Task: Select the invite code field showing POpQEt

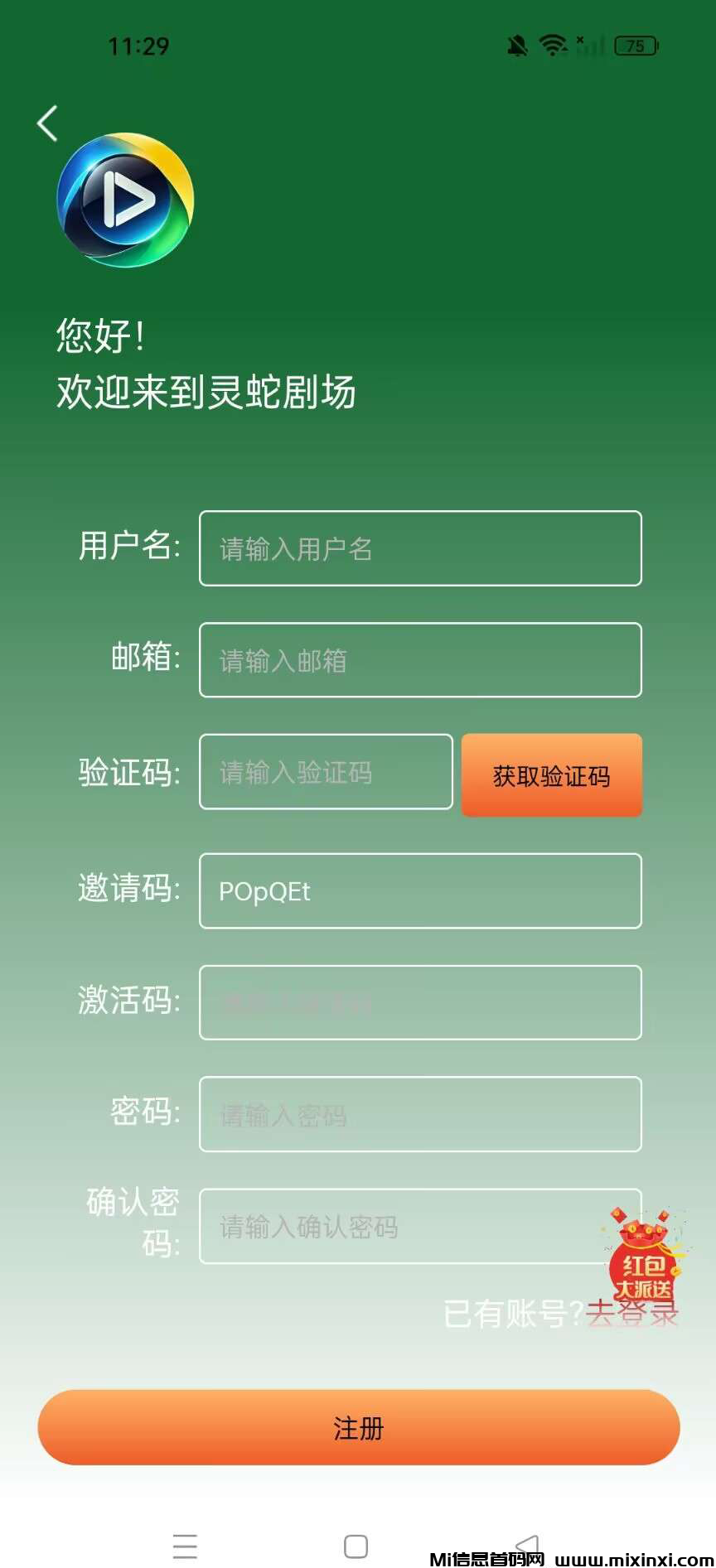Action: click(x=420, y=892)
